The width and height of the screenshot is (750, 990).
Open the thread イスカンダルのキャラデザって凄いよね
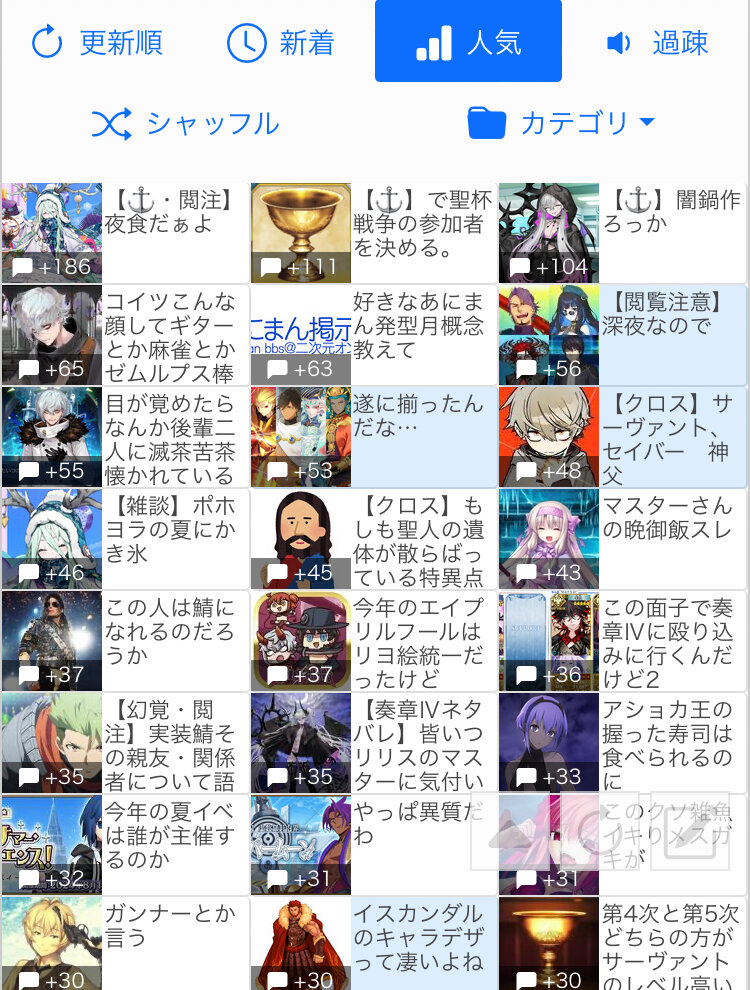pyautogui.click(x=374, y=944)
